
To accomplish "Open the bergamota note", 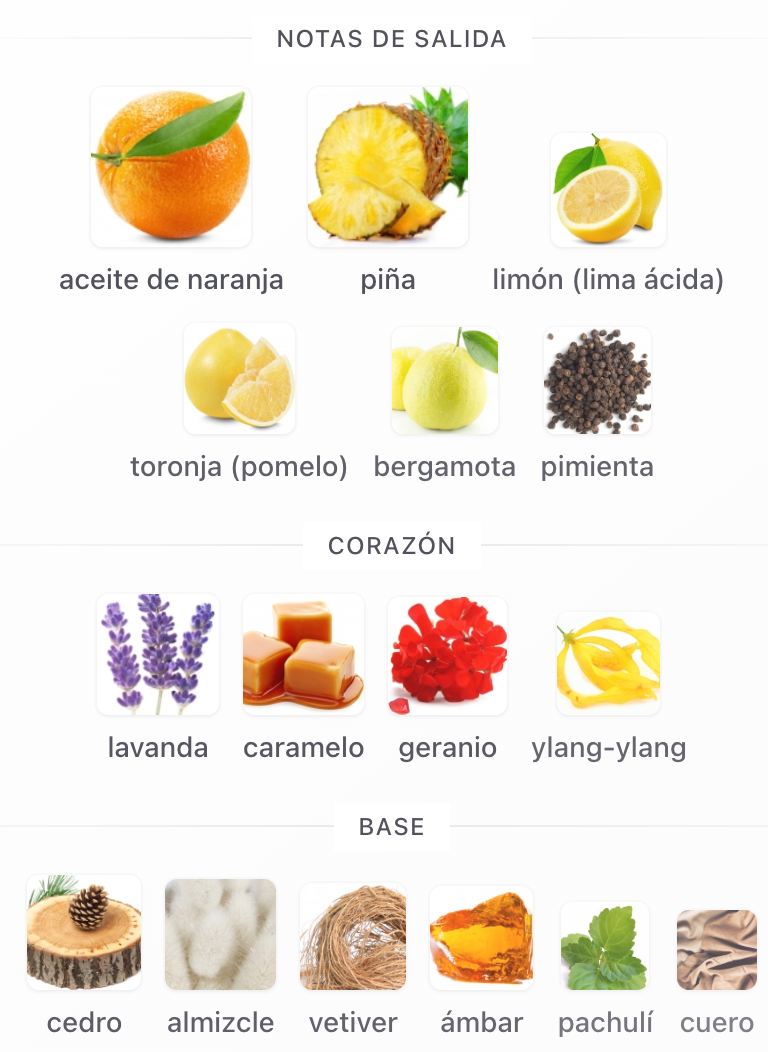I will (445, 381).
